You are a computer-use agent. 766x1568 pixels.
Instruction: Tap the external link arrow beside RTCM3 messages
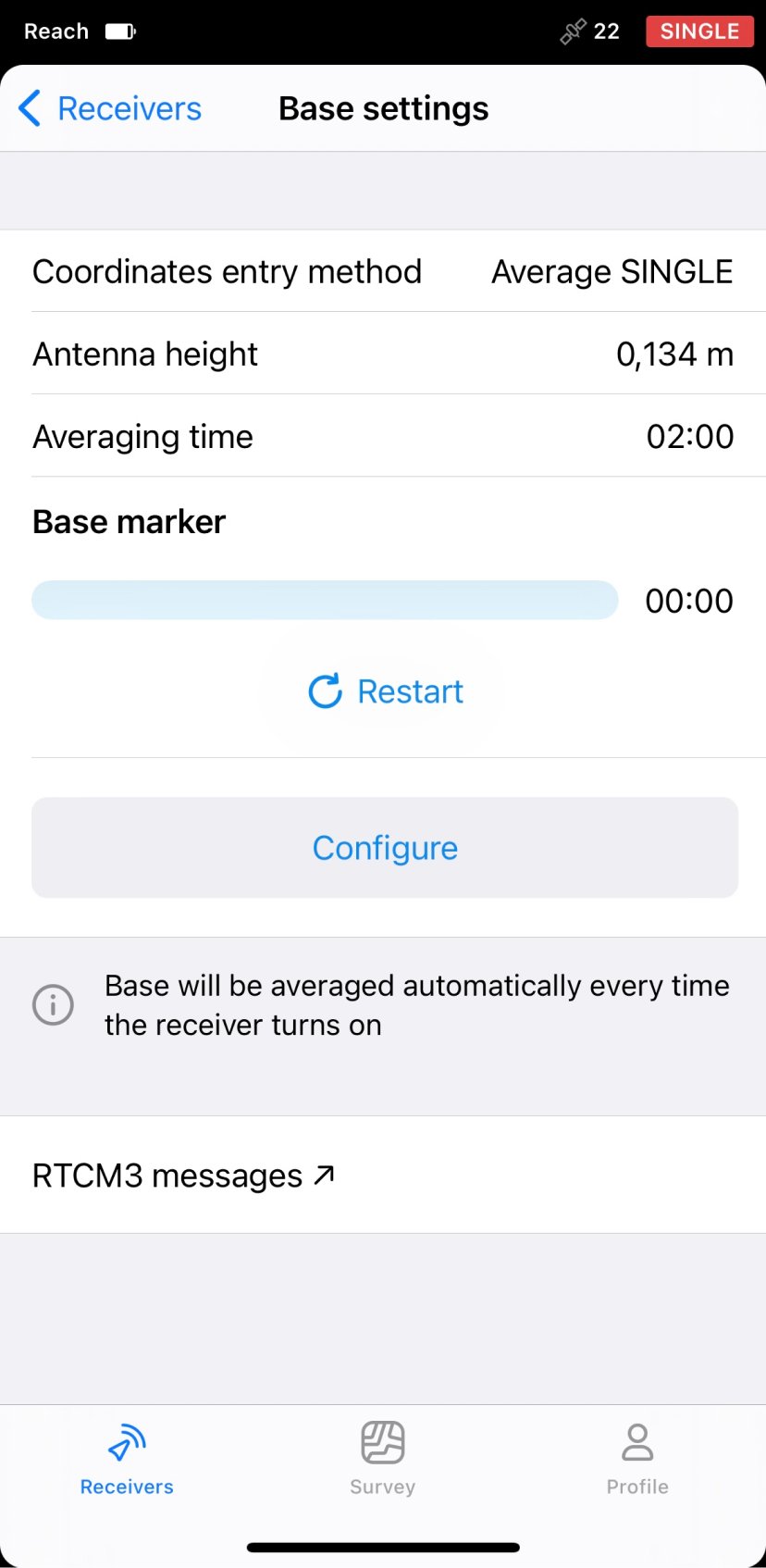coord(322,1175)
